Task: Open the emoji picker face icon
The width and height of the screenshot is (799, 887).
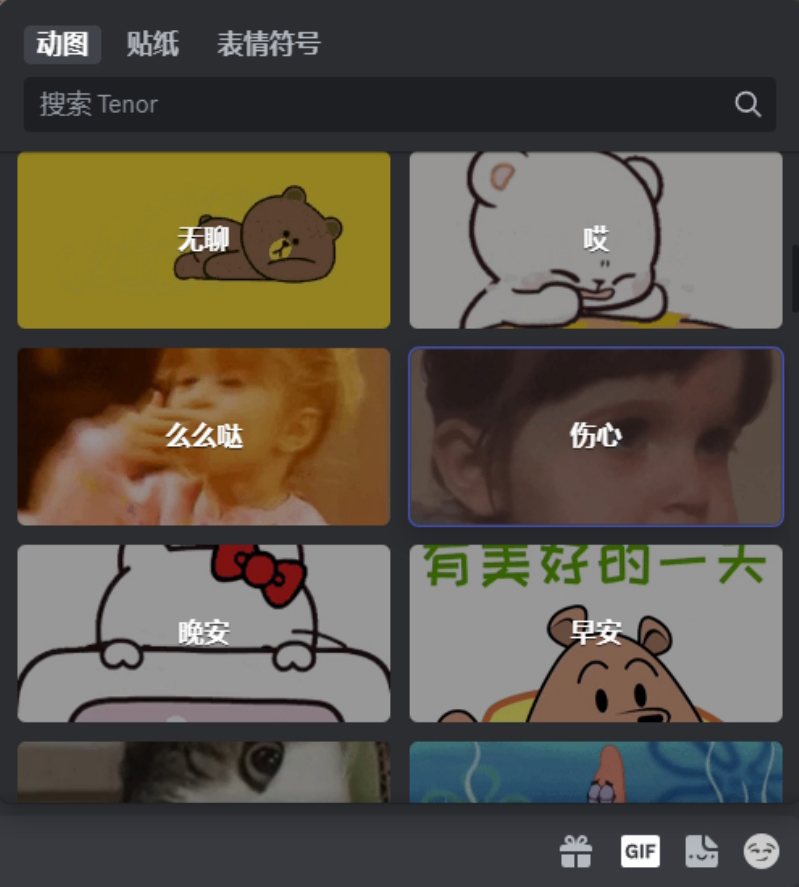Action: tap(761, 851)
